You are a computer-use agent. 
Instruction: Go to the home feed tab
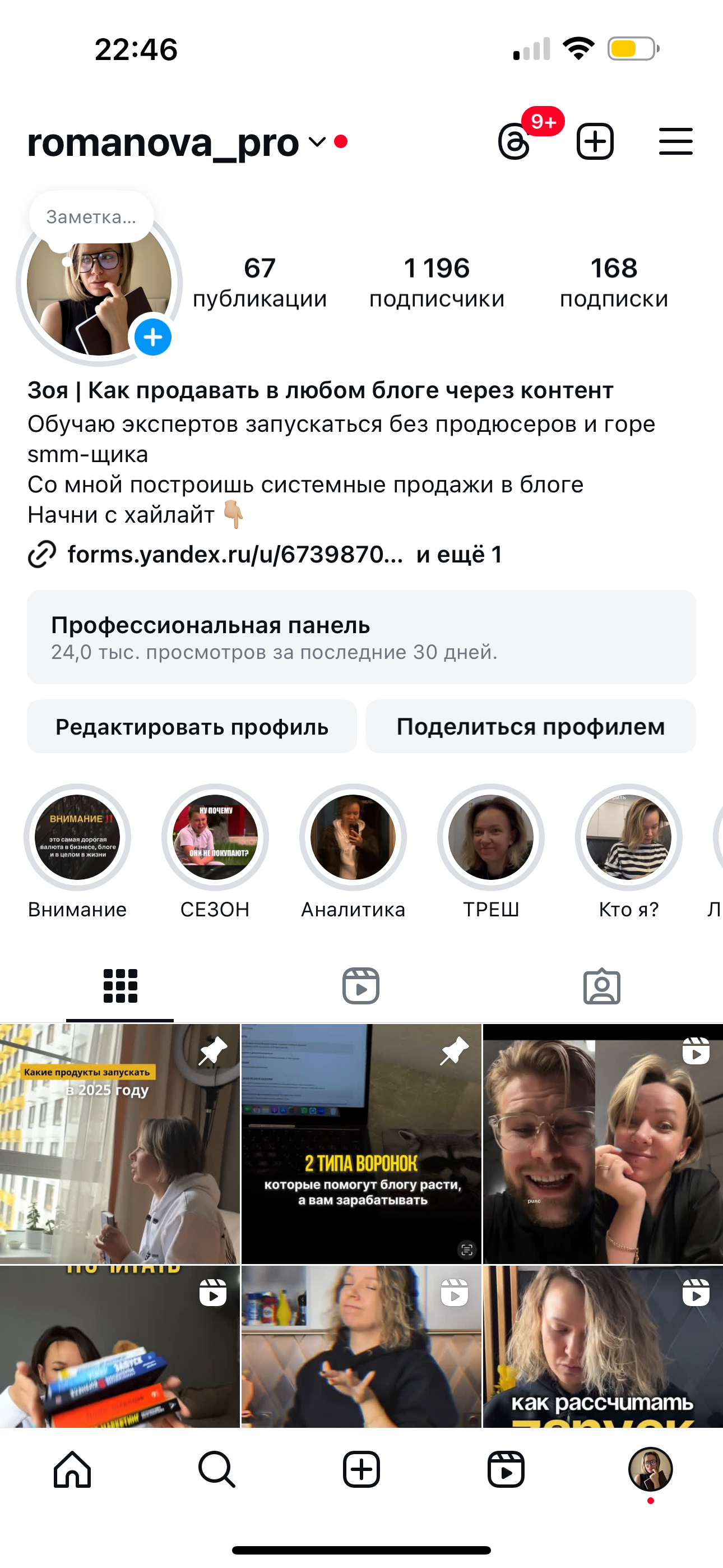(x=72, y=1469)
